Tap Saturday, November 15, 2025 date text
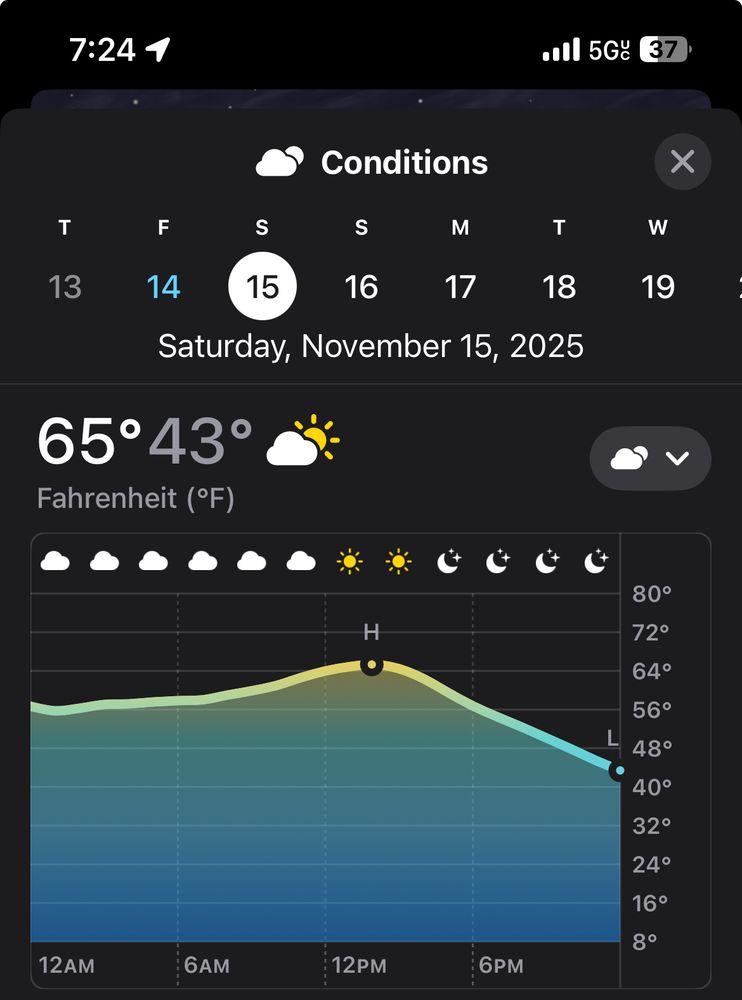Viewport: 742px width, 1000px height. pos(371,346)
